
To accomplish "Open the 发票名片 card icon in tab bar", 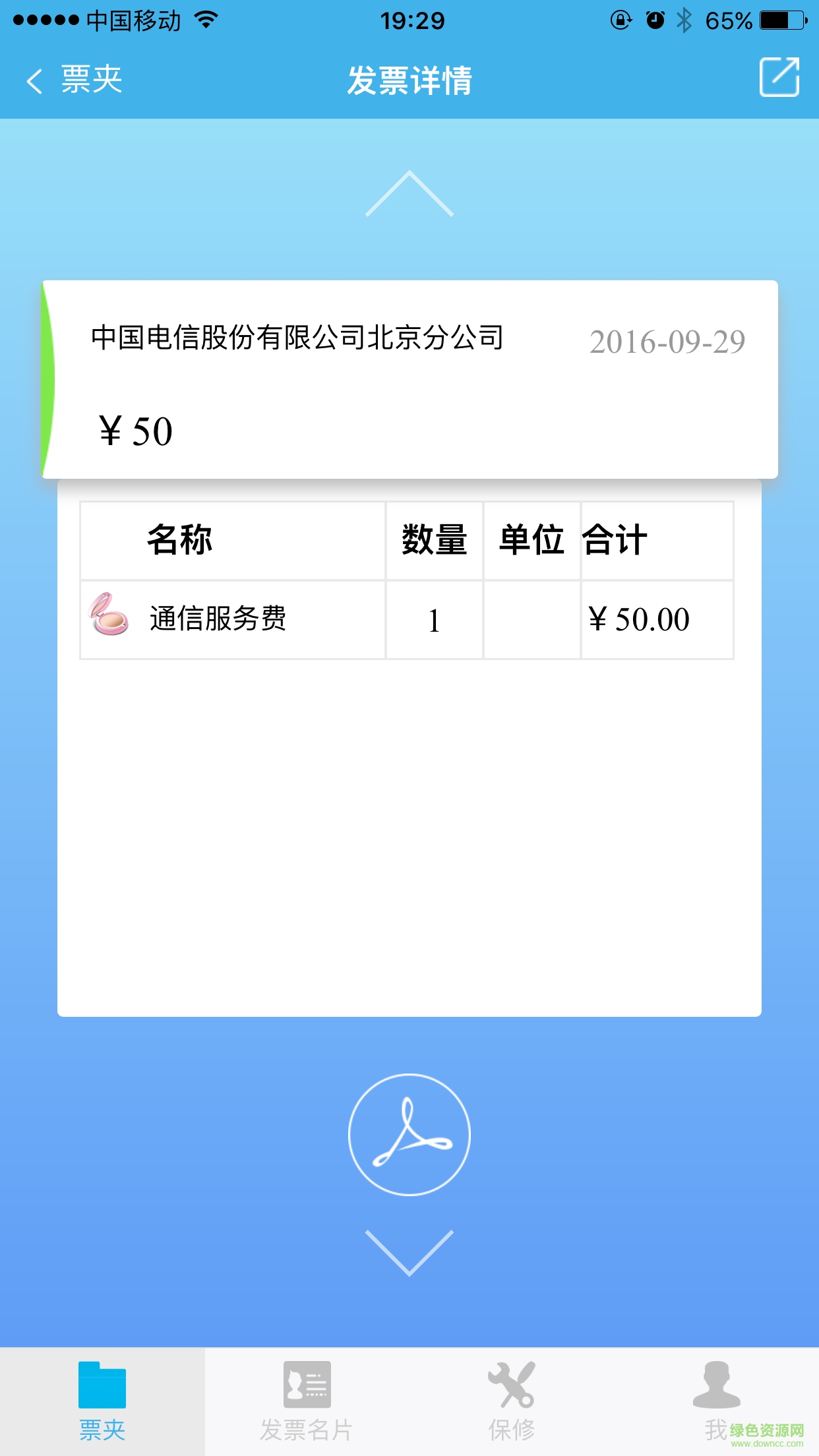I will click(307, 1385).
